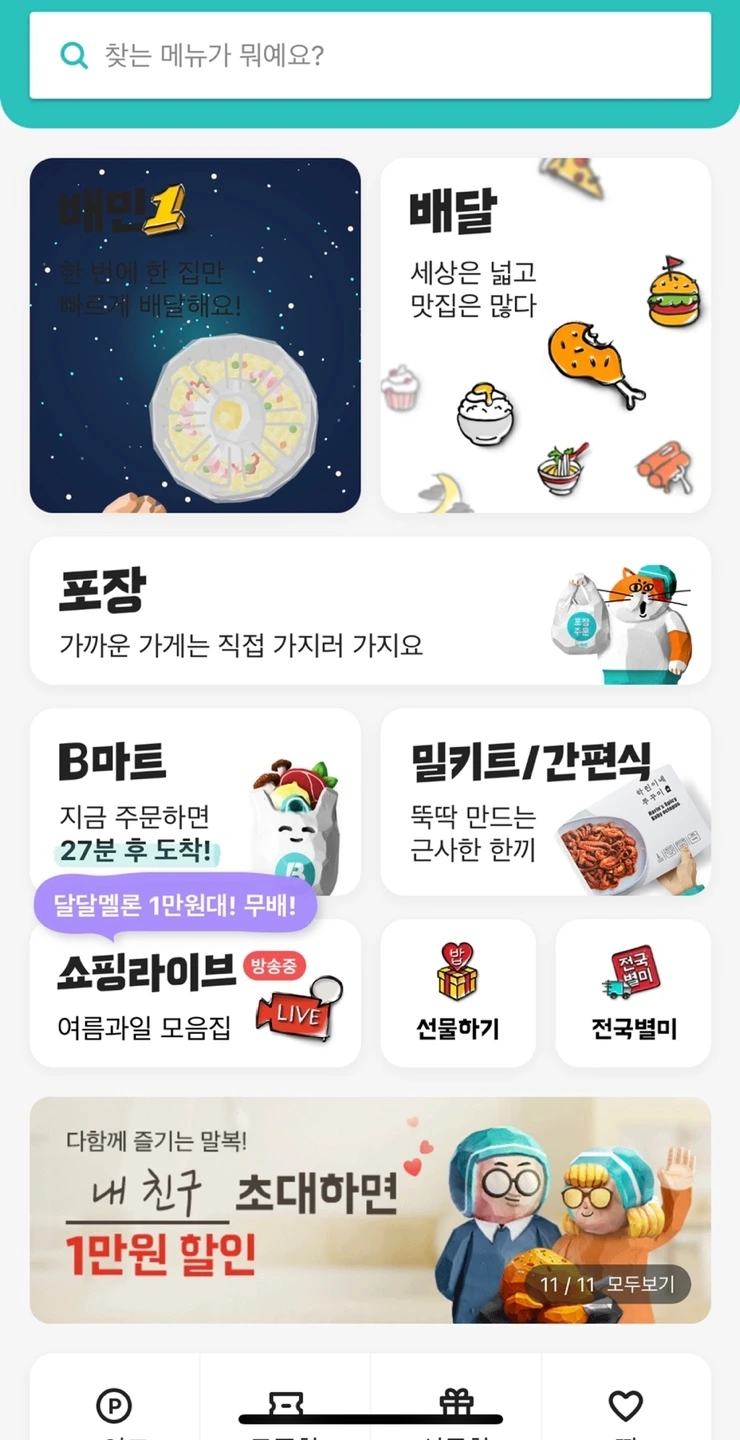Tap the coupon icon in the bottom bar

[x=286, y=1405]
